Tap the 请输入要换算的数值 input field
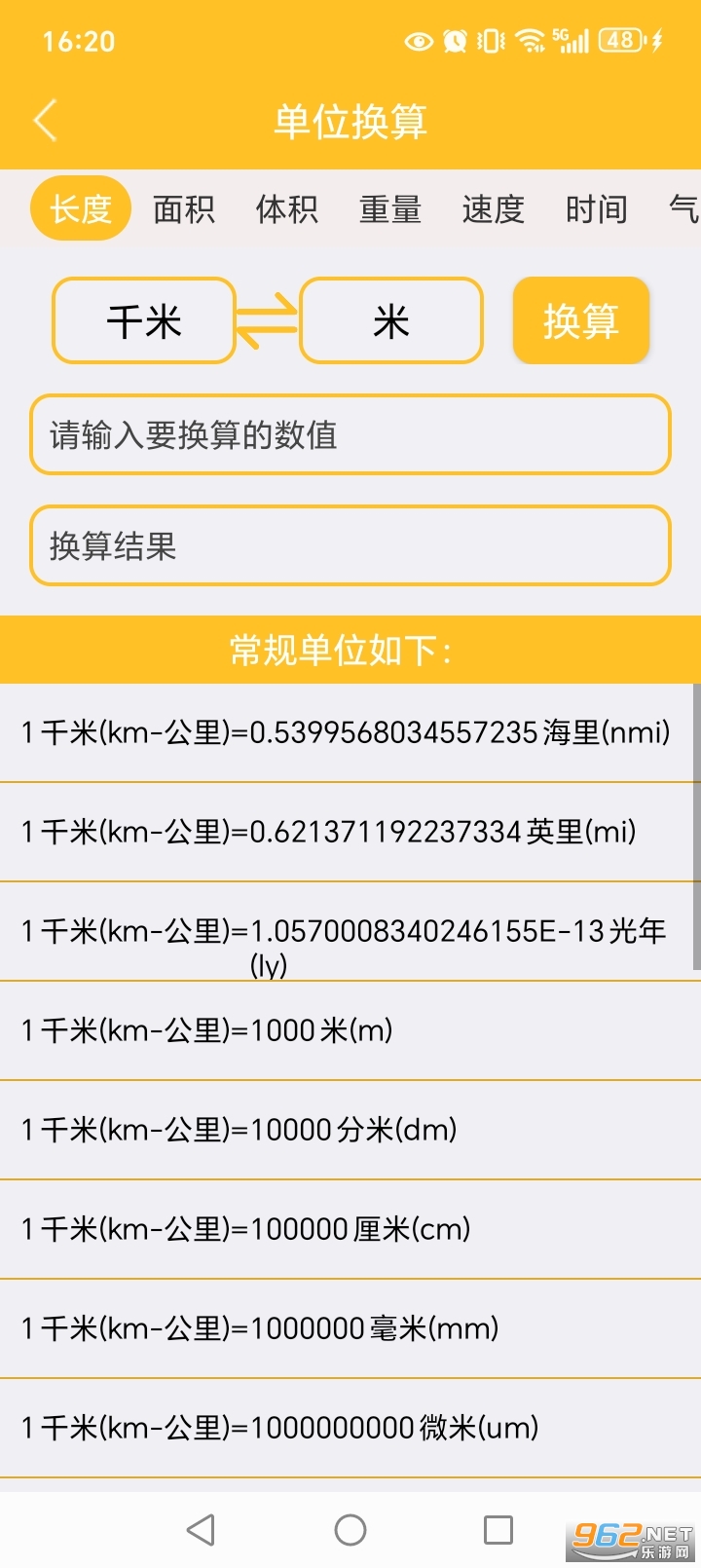701x1568 pixels. [x=350, y=435]
